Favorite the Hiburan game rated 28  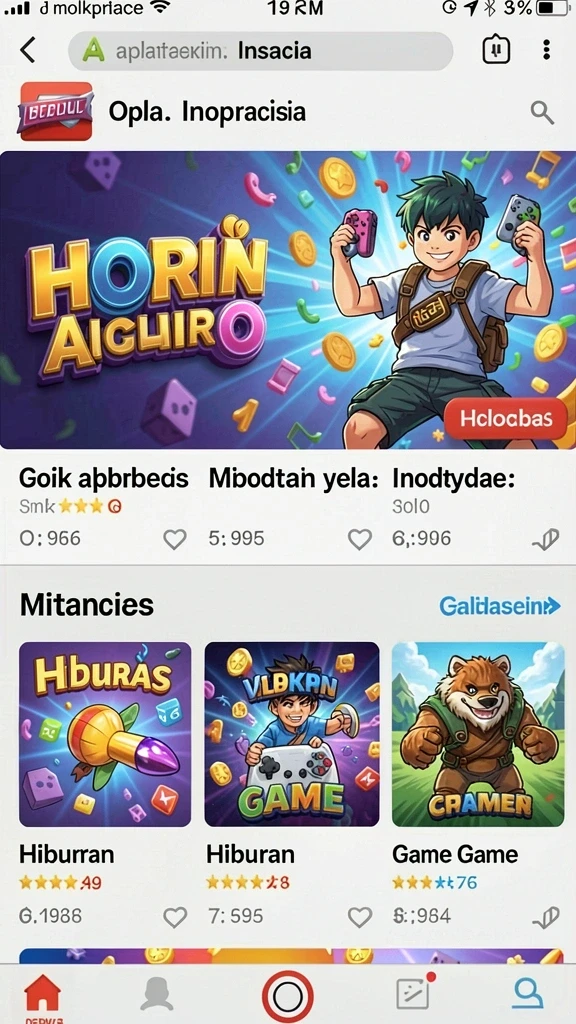(359, 918)
